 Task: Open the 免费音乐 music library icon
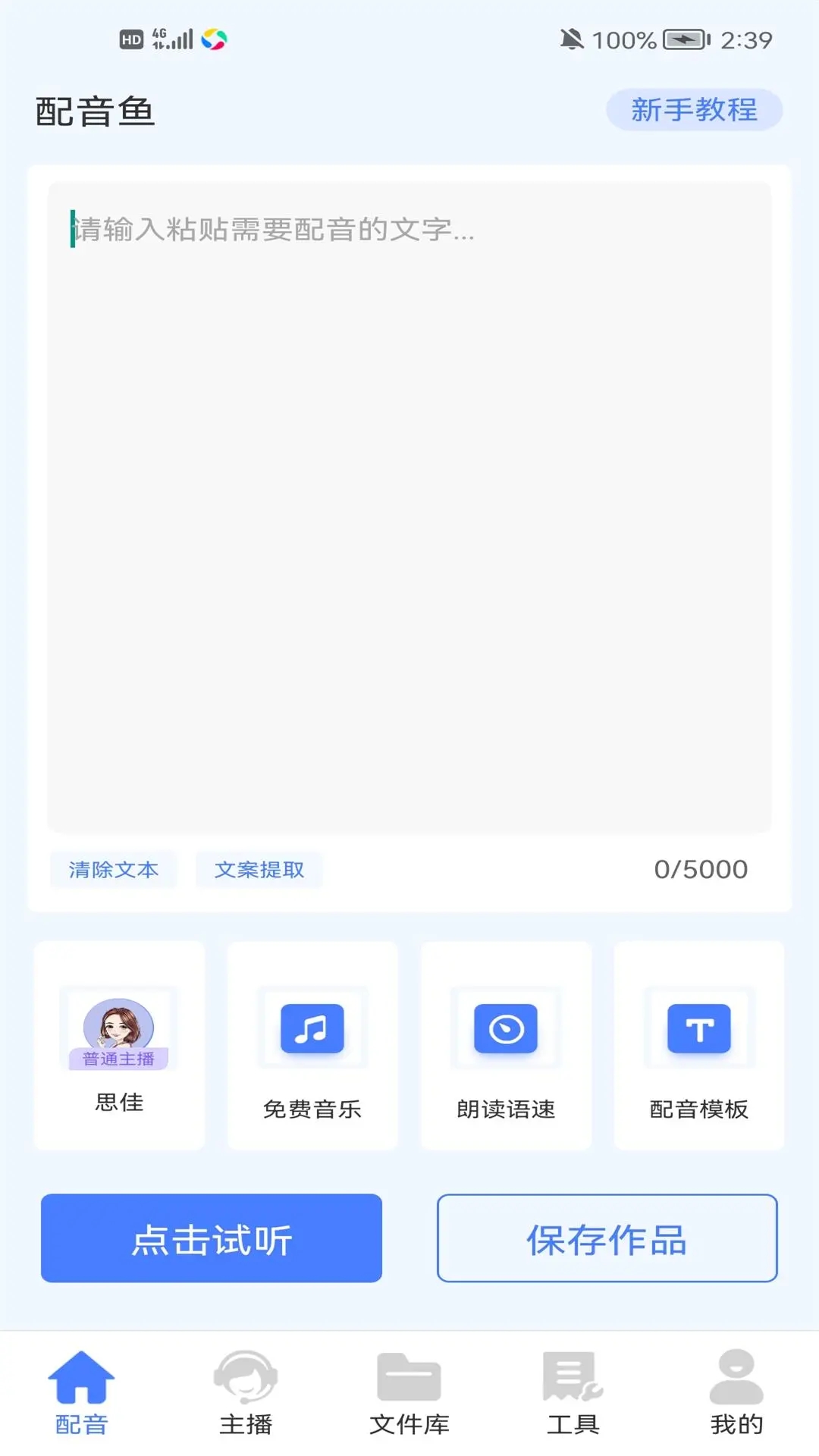(312, 1028)
